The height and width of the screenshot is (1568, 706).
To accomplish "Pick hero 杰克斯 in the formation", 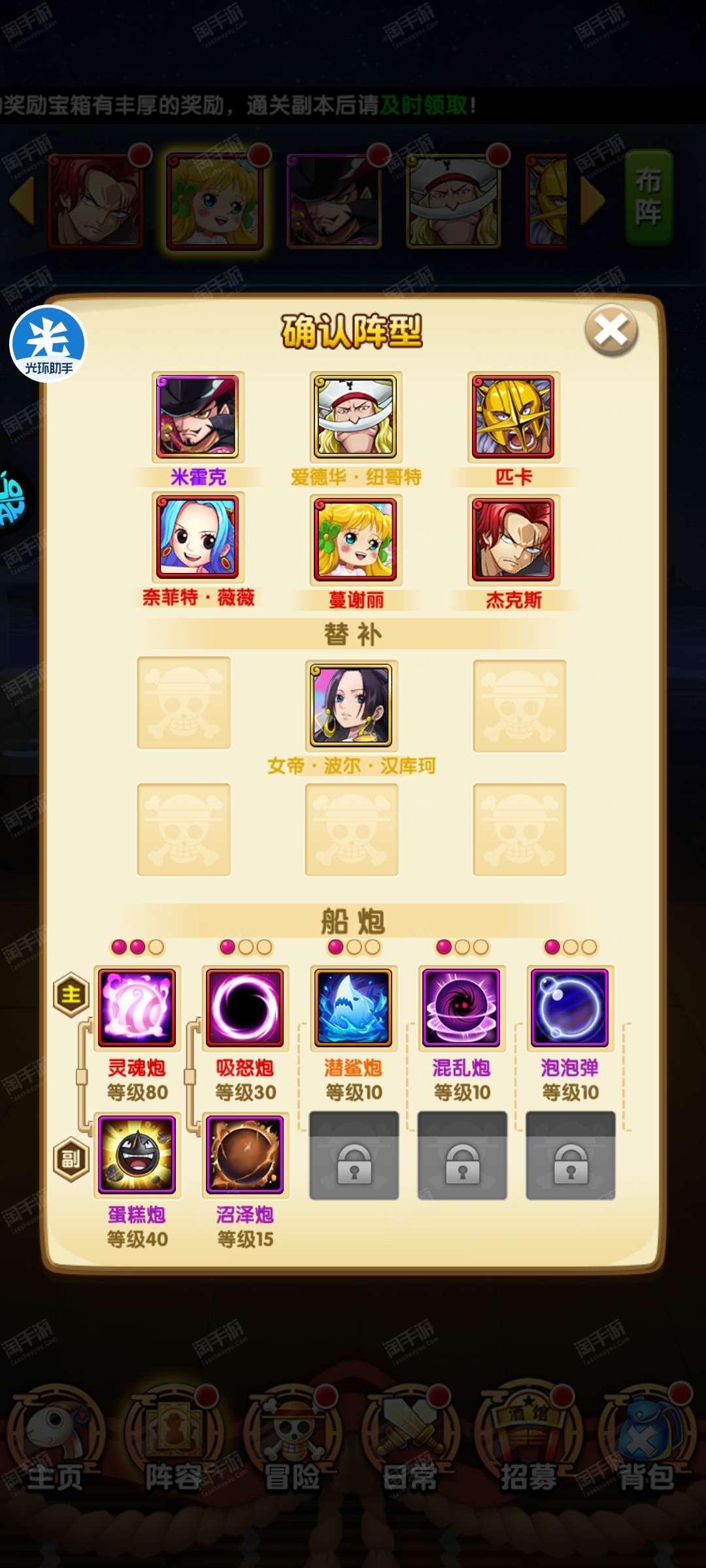I will coord(513,540).
